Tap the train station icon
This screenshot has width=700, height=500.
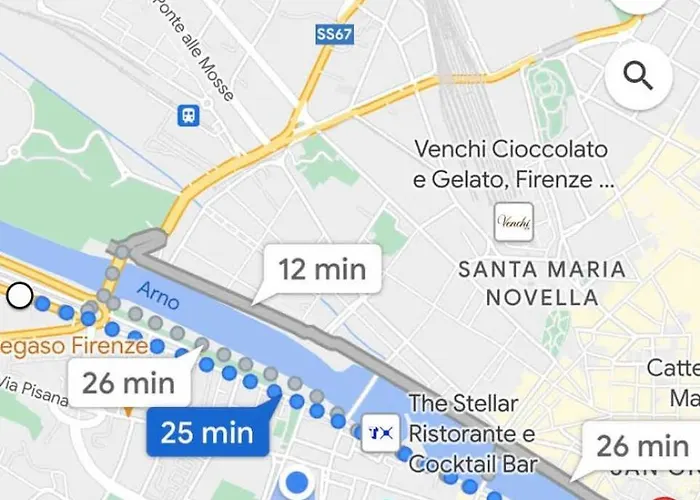pyautogui.click(x=188, y=115)
